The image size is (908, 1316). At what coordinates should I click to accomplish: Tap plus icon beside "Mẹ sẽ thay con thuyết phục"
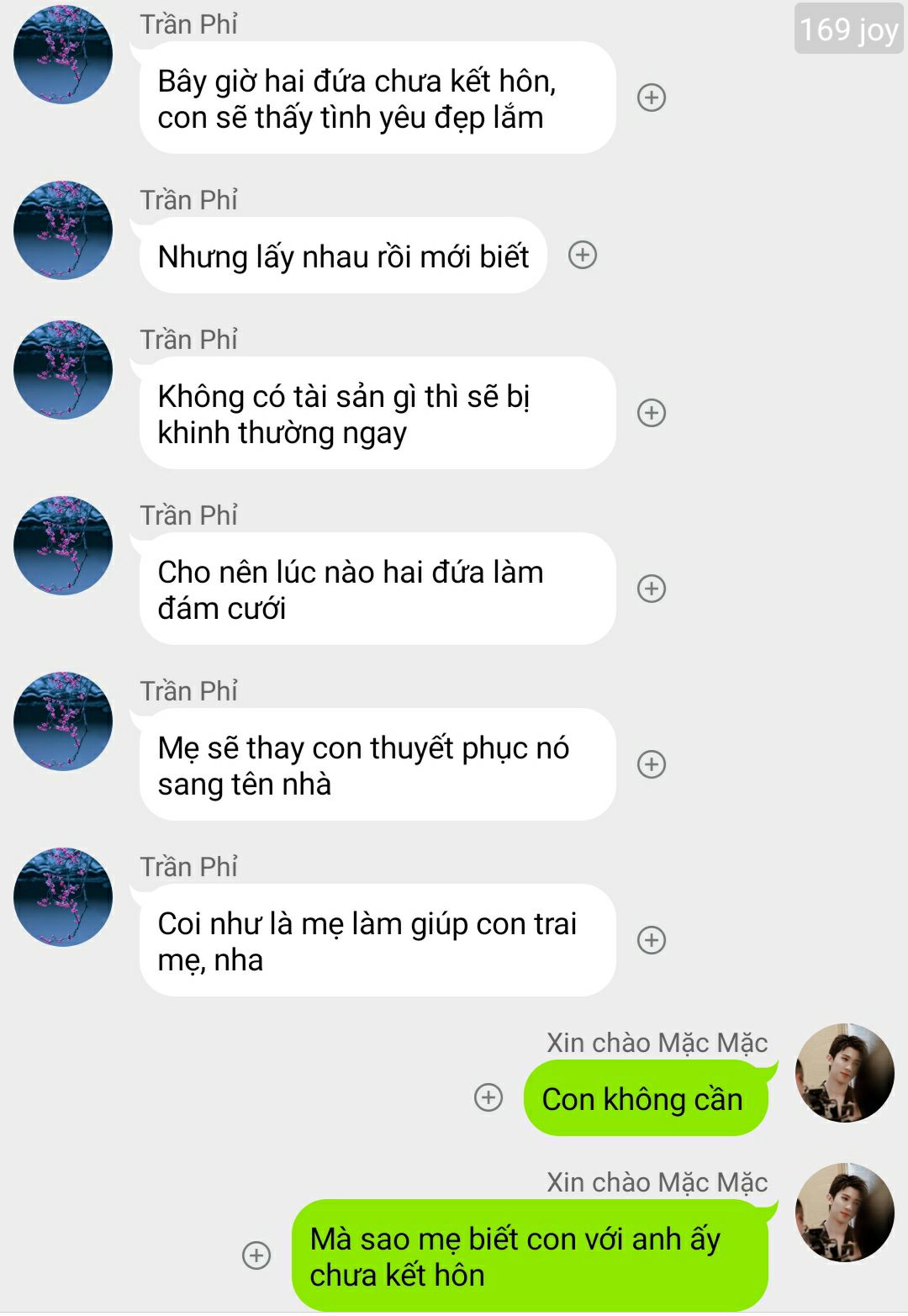(x=652, y=764)
